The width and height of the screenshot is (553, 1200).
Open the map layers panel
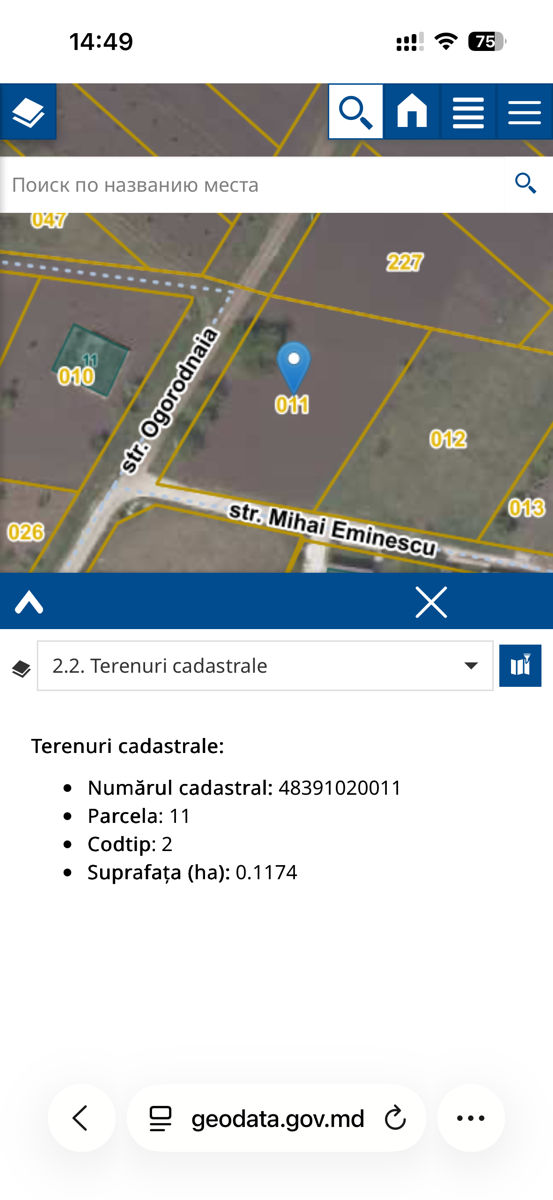pyautogui.click(x=28, y=112)
